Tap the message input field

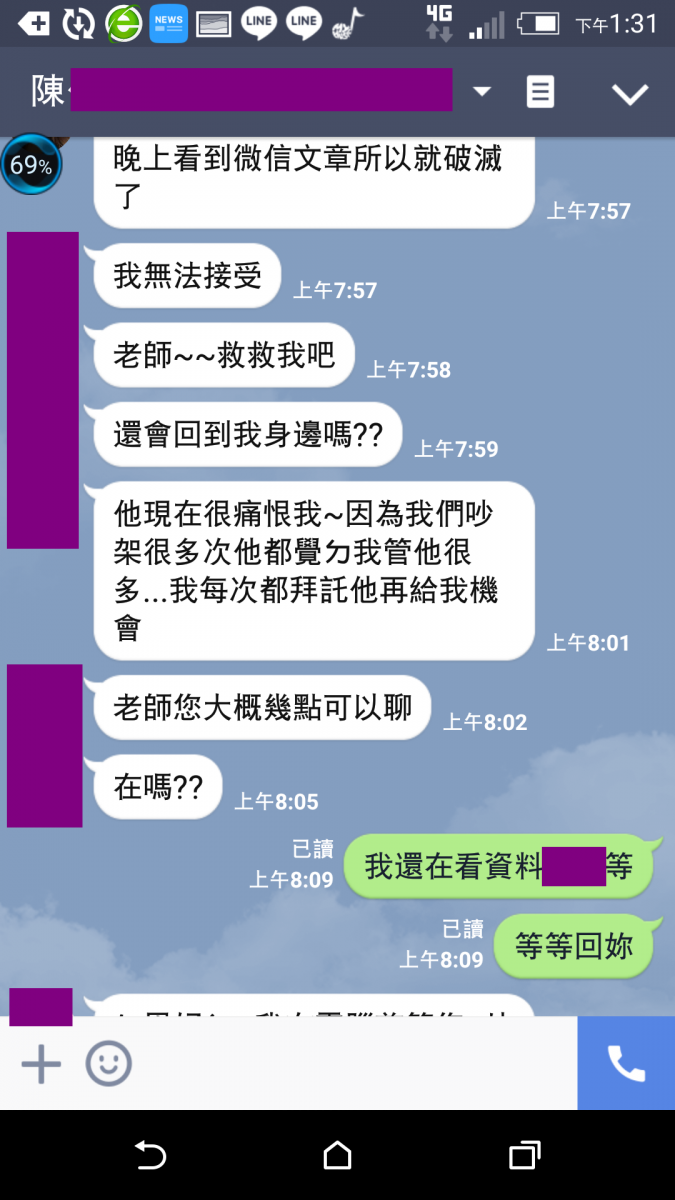(350, 1064)
